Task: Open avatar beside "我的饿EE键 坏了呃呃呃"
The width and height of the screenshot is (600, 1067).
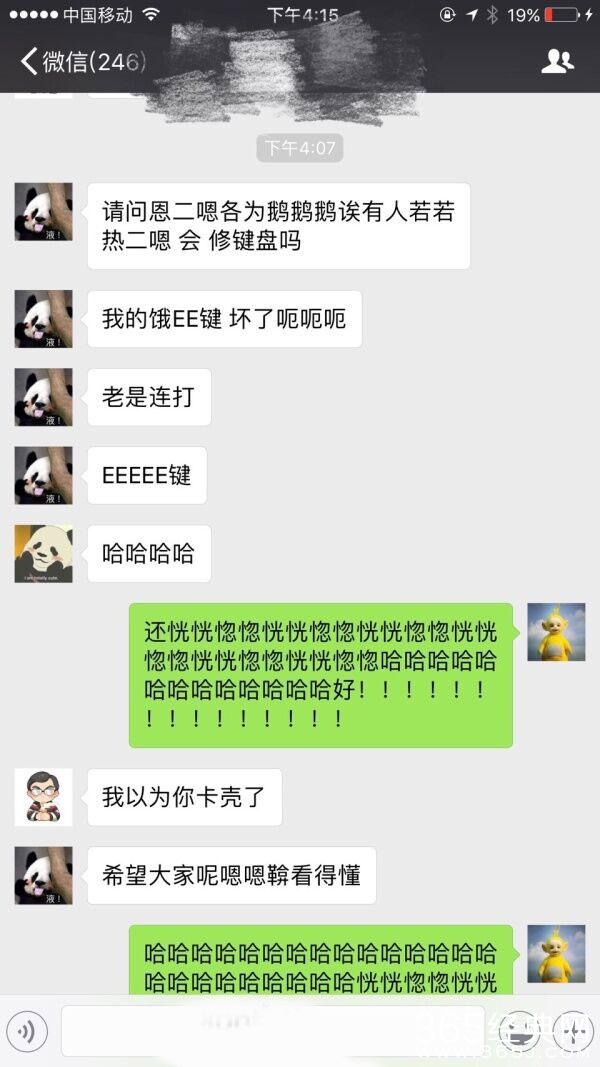Action: (x=44, y=319)
